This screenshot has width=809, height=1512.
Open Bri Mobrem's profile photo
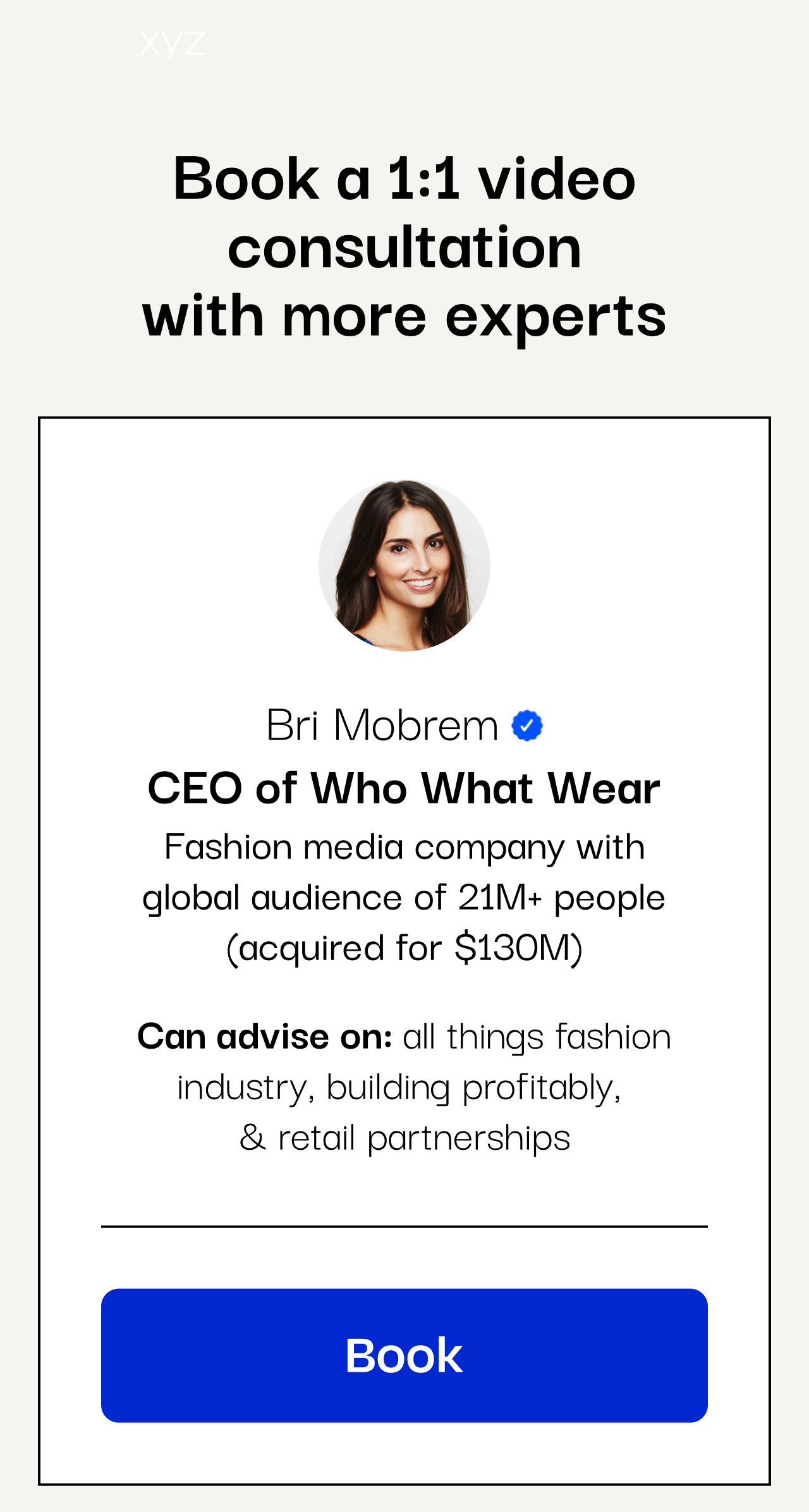pos(404,566)
